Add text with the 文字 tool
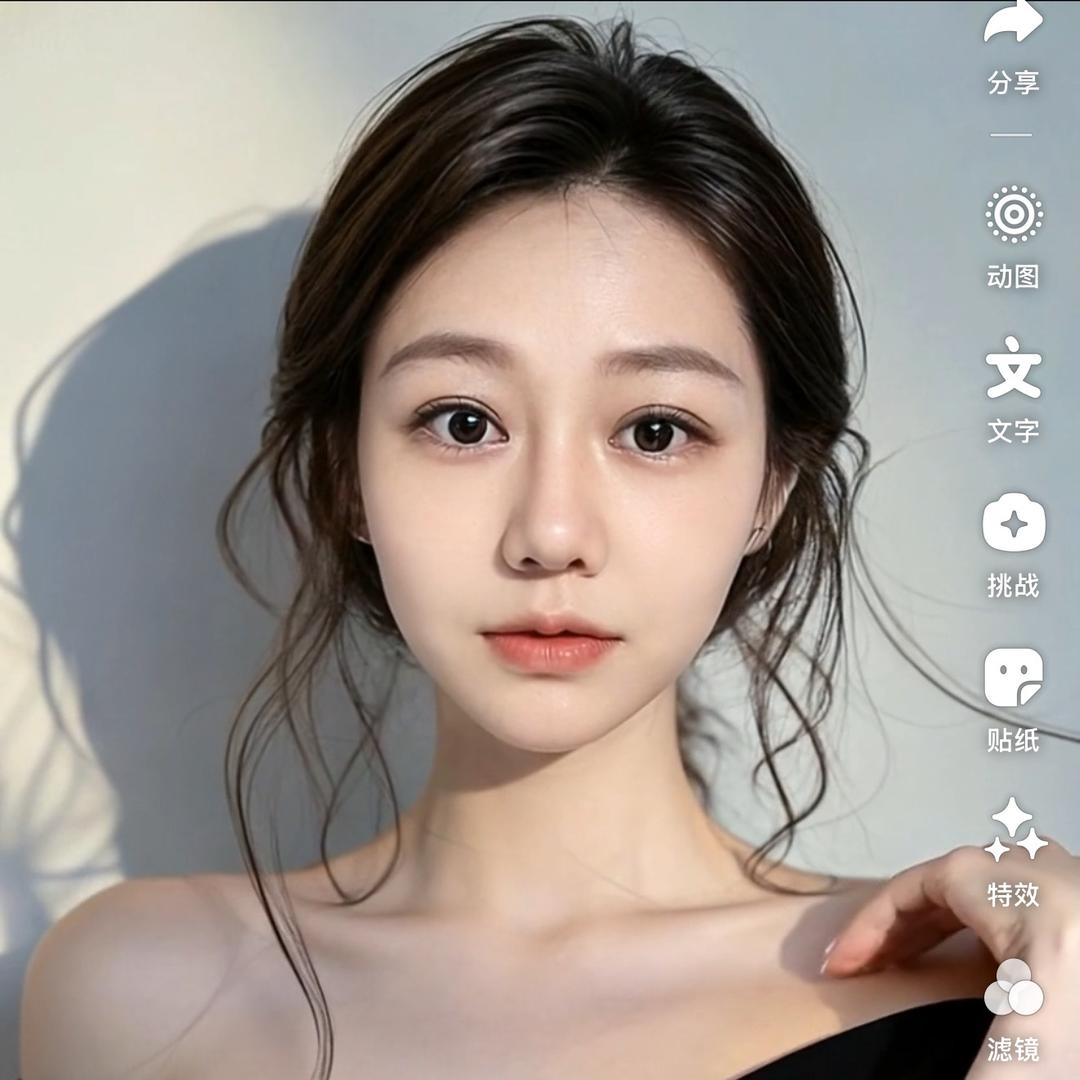 pyautogui.click(x=1013, y=368)
